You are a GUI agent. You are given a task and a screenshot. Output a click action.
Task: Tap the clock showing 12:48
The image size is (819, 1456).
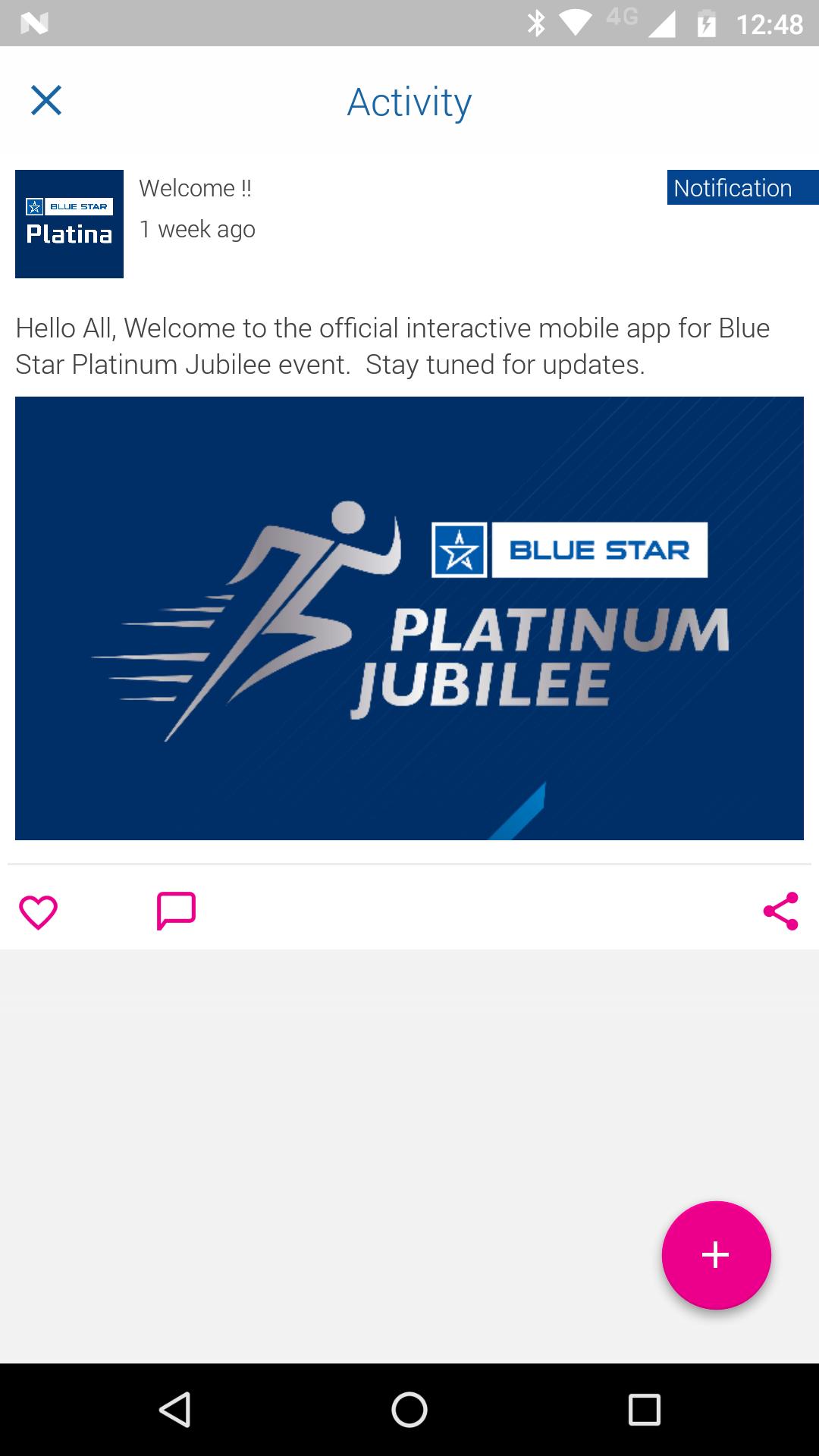pyautogui.click(x=769, y=23)
